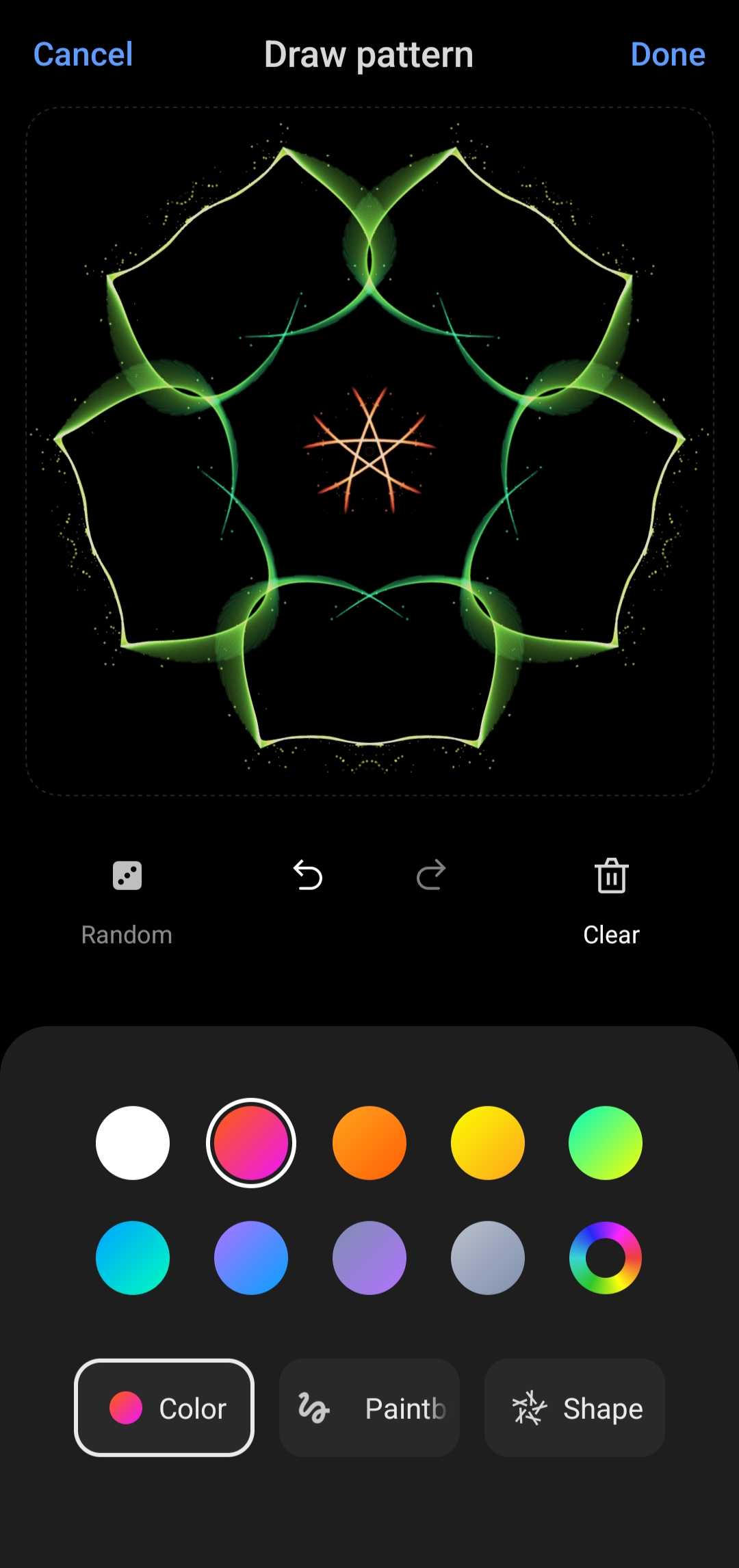The image size is (739, 1568).
Task: Cancel drawing the pattern
Action: click(x=83, y=55)
